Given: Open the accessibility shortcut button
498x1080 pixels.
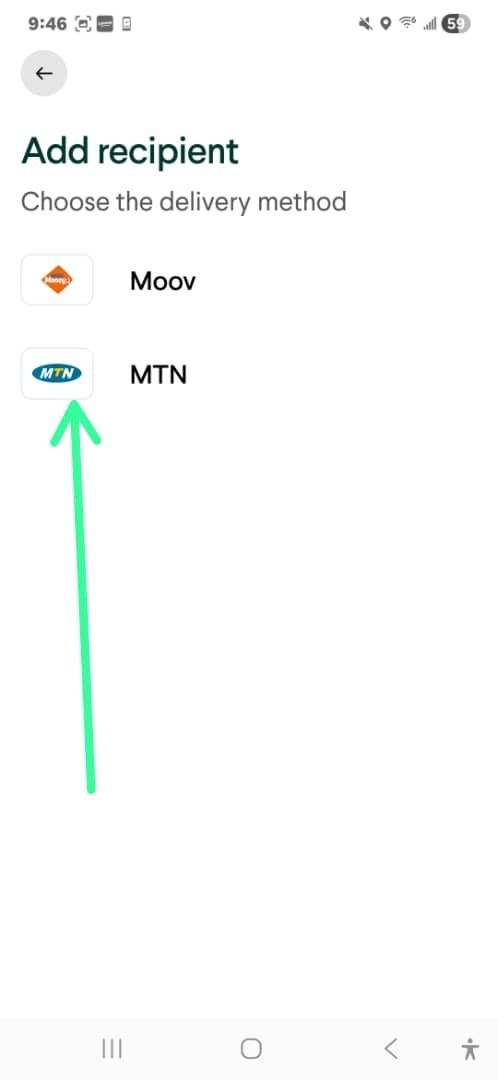Looking at the screenshot, I should pos(470,1048).
